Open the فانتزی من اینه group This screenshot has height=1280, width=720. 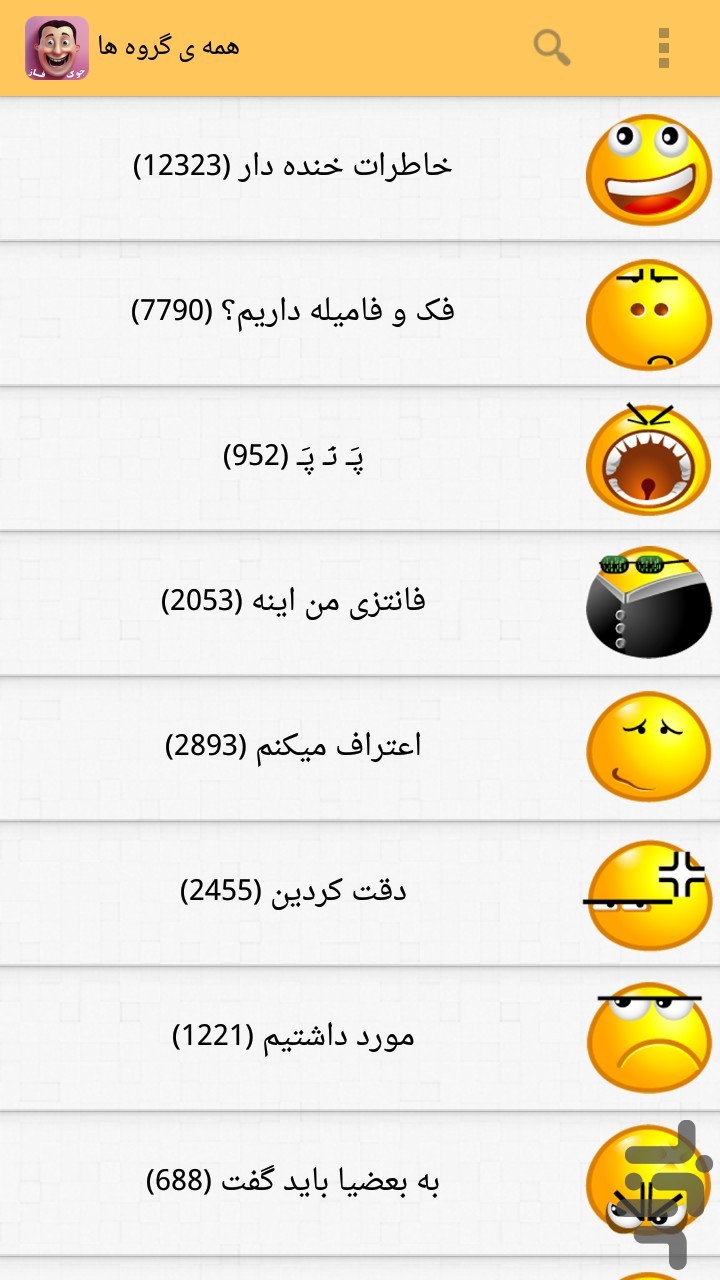(x=360, y=604)
